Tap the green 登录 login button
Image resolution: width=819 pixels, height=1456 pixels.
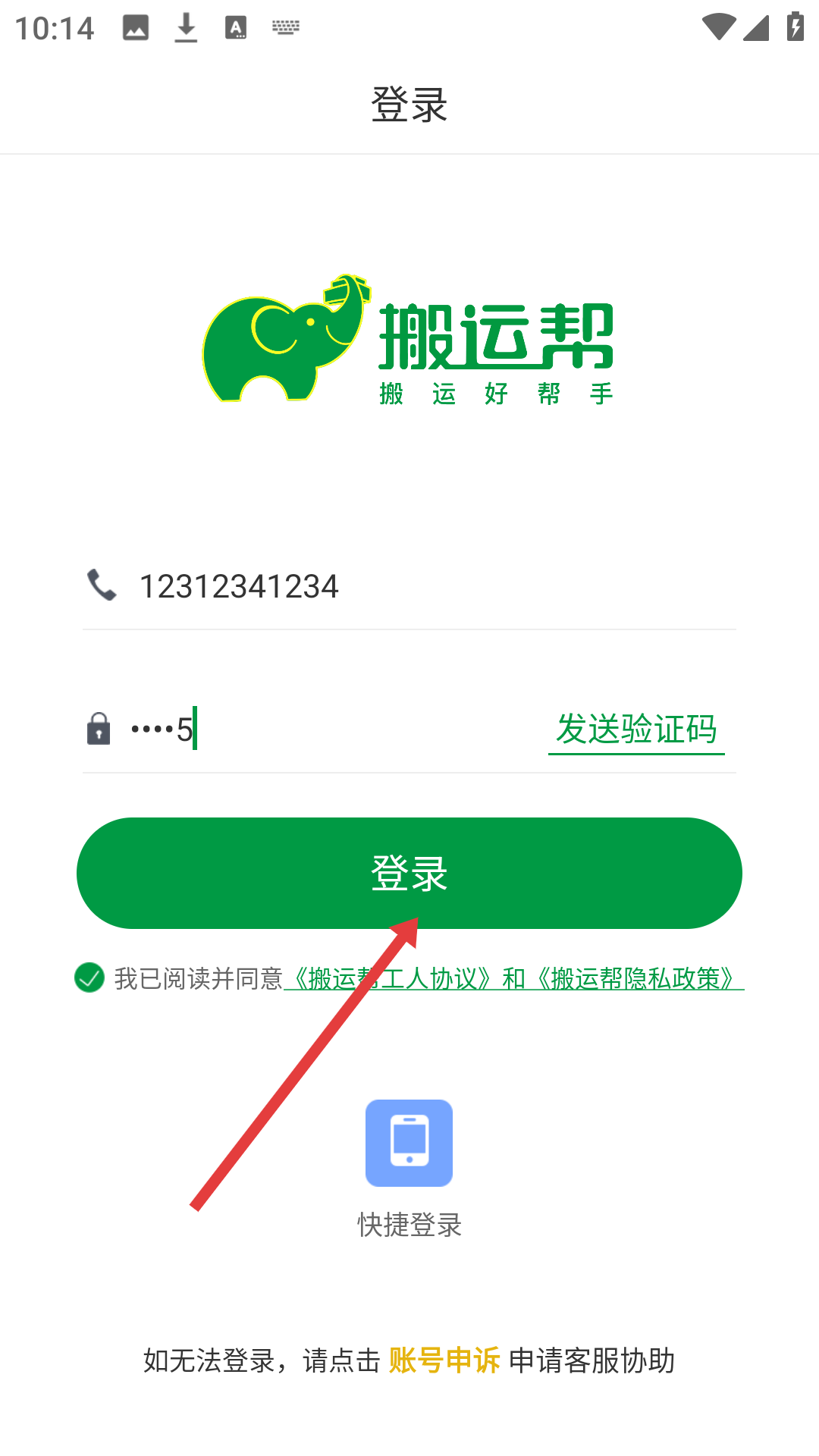point(409,873)
